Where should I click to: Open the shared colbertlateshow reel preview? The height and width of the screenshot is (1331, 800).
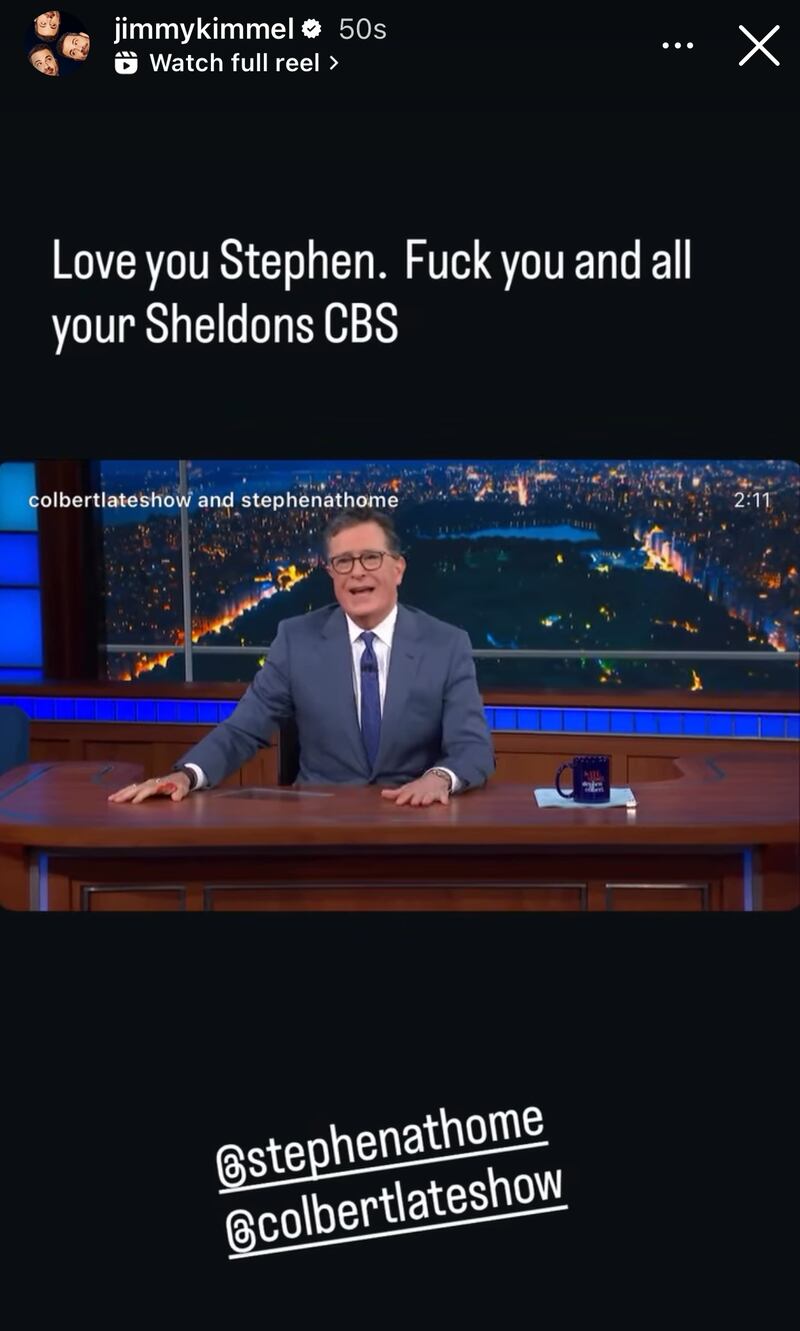400,685
